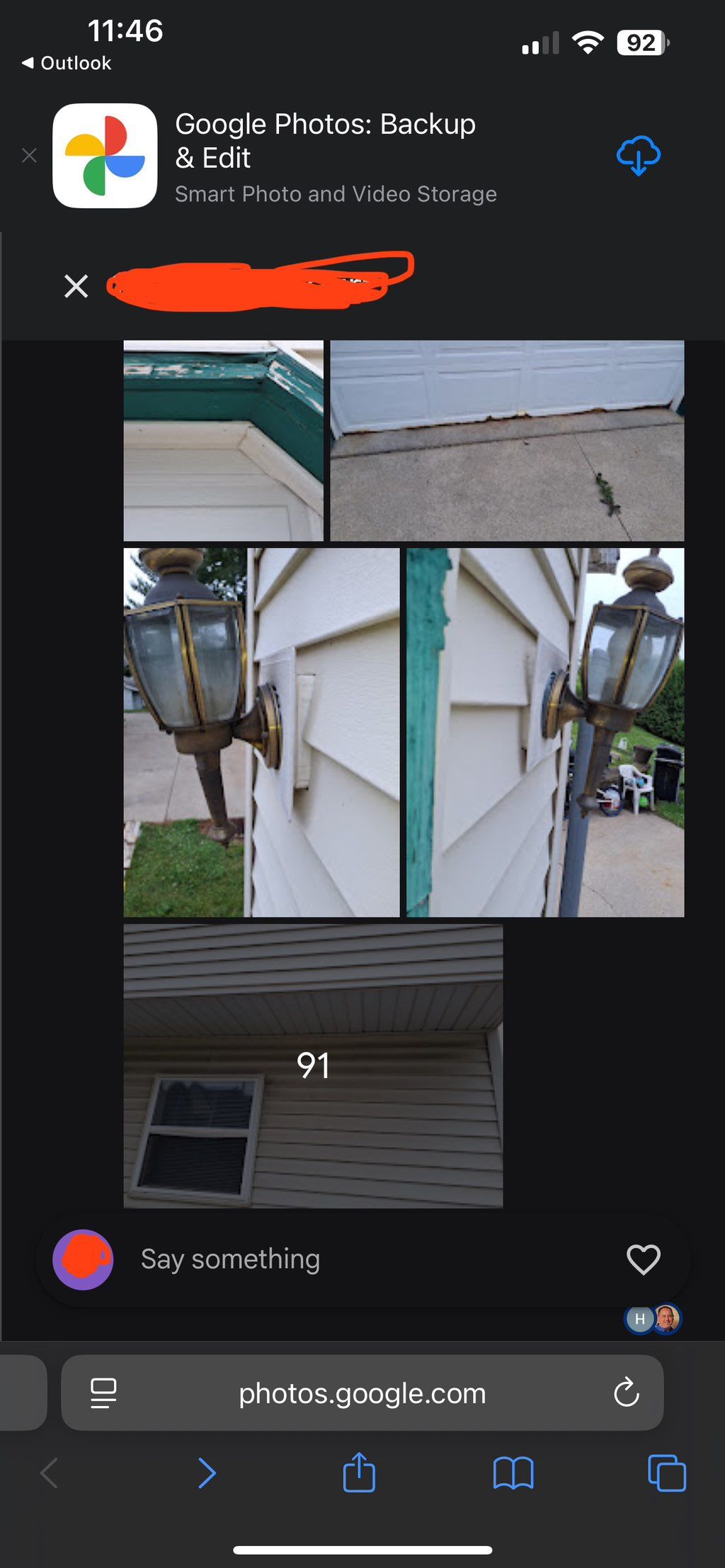This screenshot has width=725, height=1568.
Task: Tap the Say something comment field
Action: [354, 1259]
